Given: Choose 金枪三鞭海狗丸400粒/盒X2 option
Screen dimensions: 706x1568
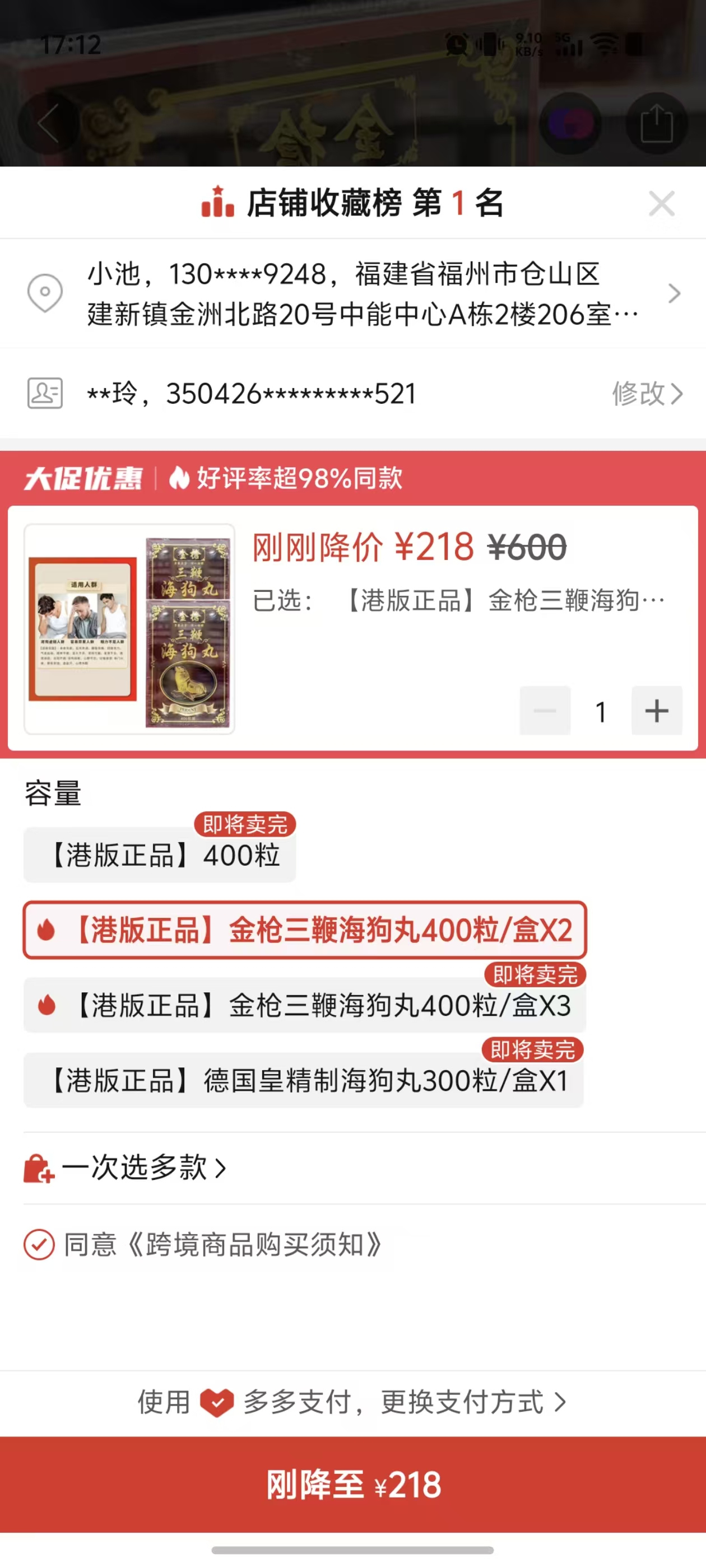Looking at the screenshot, I should pyautogui.click(x=305, y=930).
